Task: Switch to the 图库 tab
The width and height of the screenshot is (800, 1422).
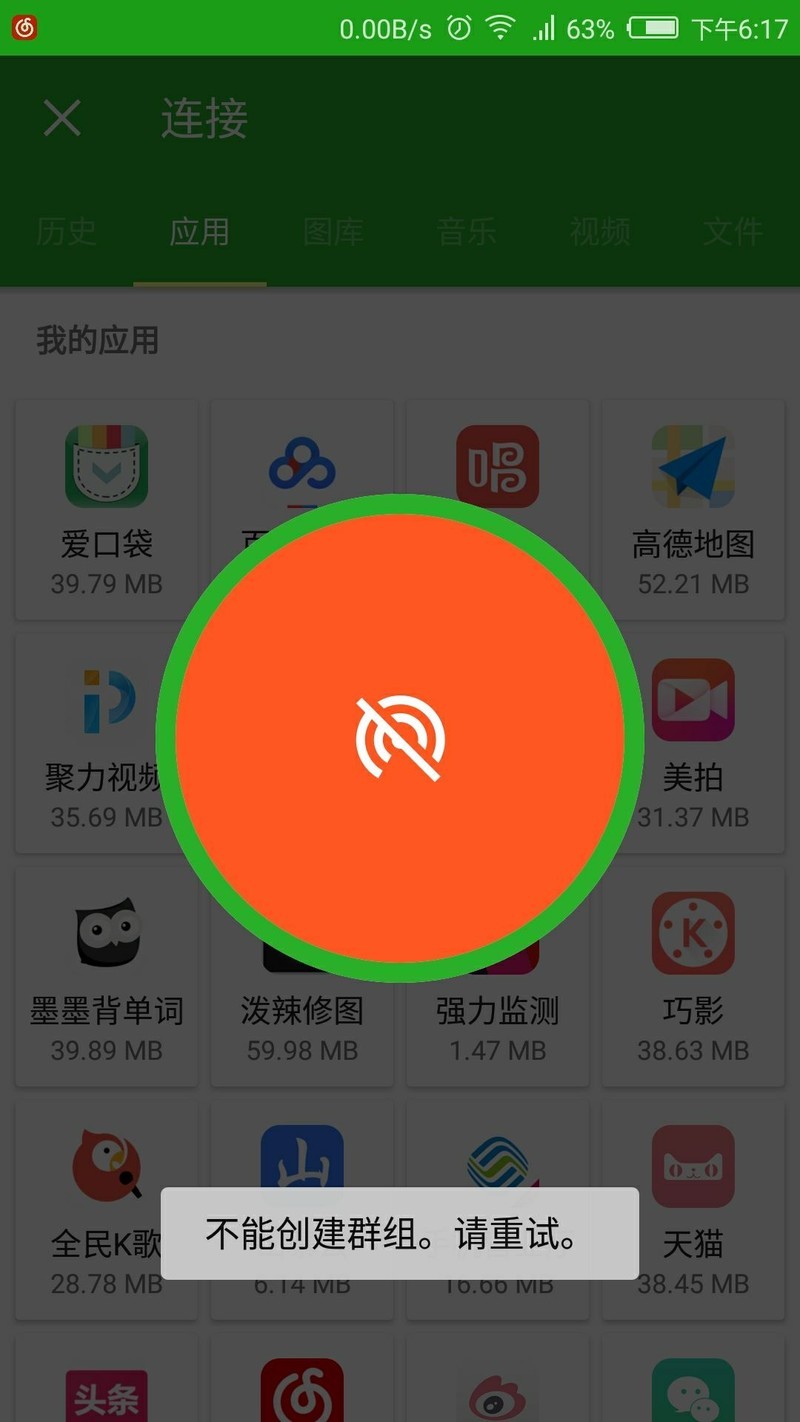Action: click(x=333, y=232)
